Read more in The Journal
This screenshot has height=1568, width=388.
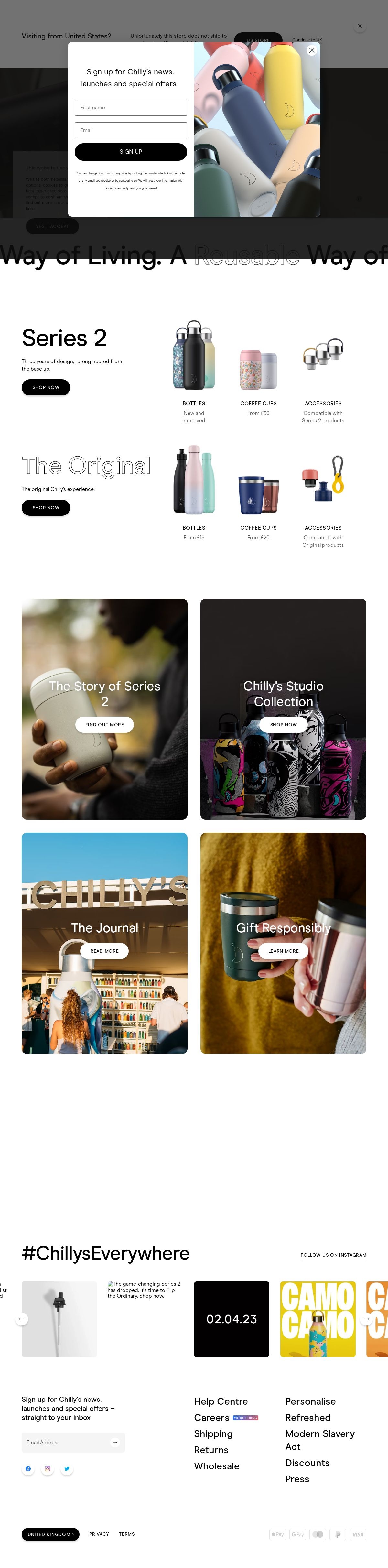pyautogui.click(x=104, y=951)
